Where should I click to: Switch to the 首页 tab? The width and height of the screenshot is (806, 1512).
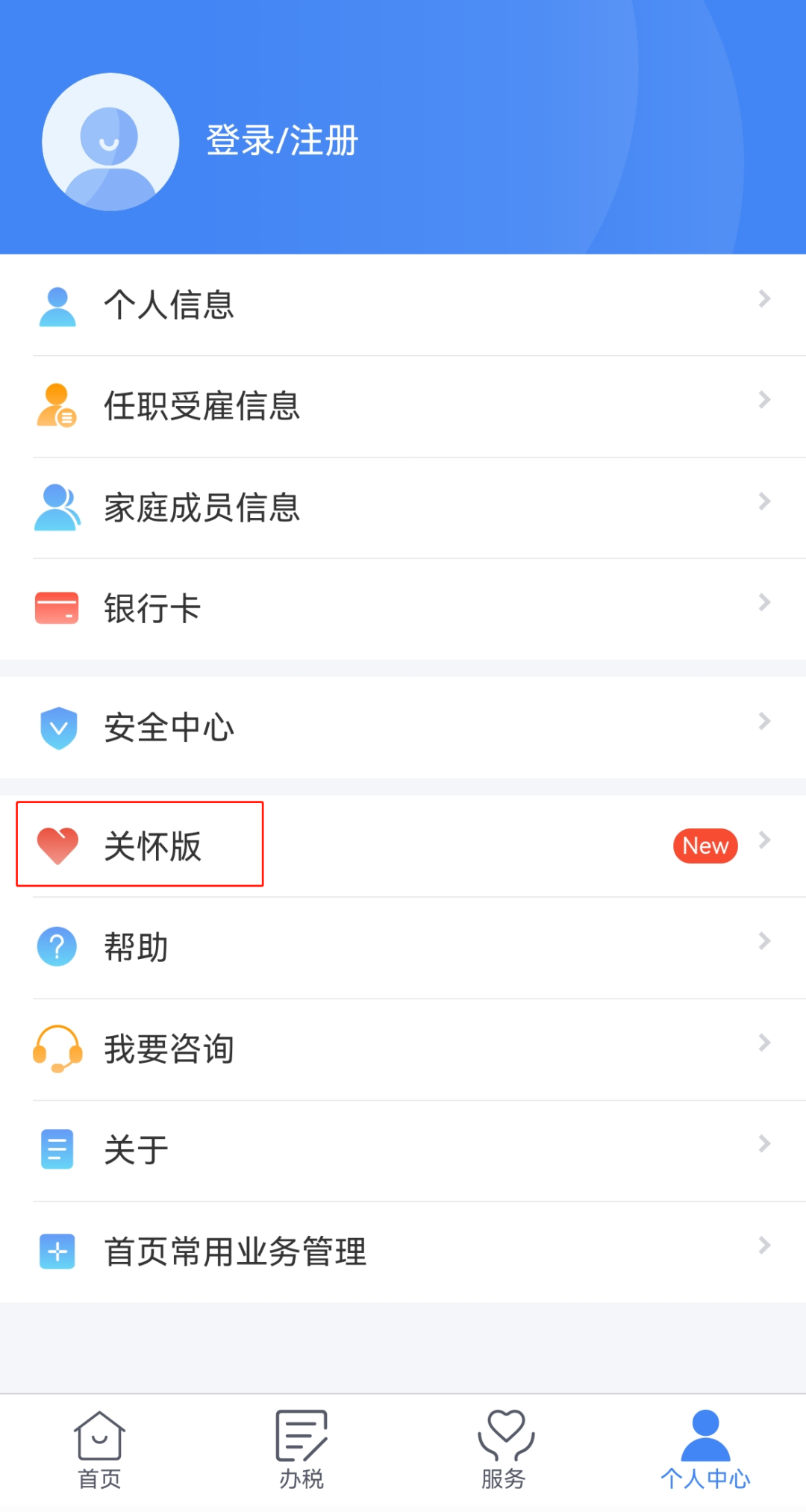100,1450
